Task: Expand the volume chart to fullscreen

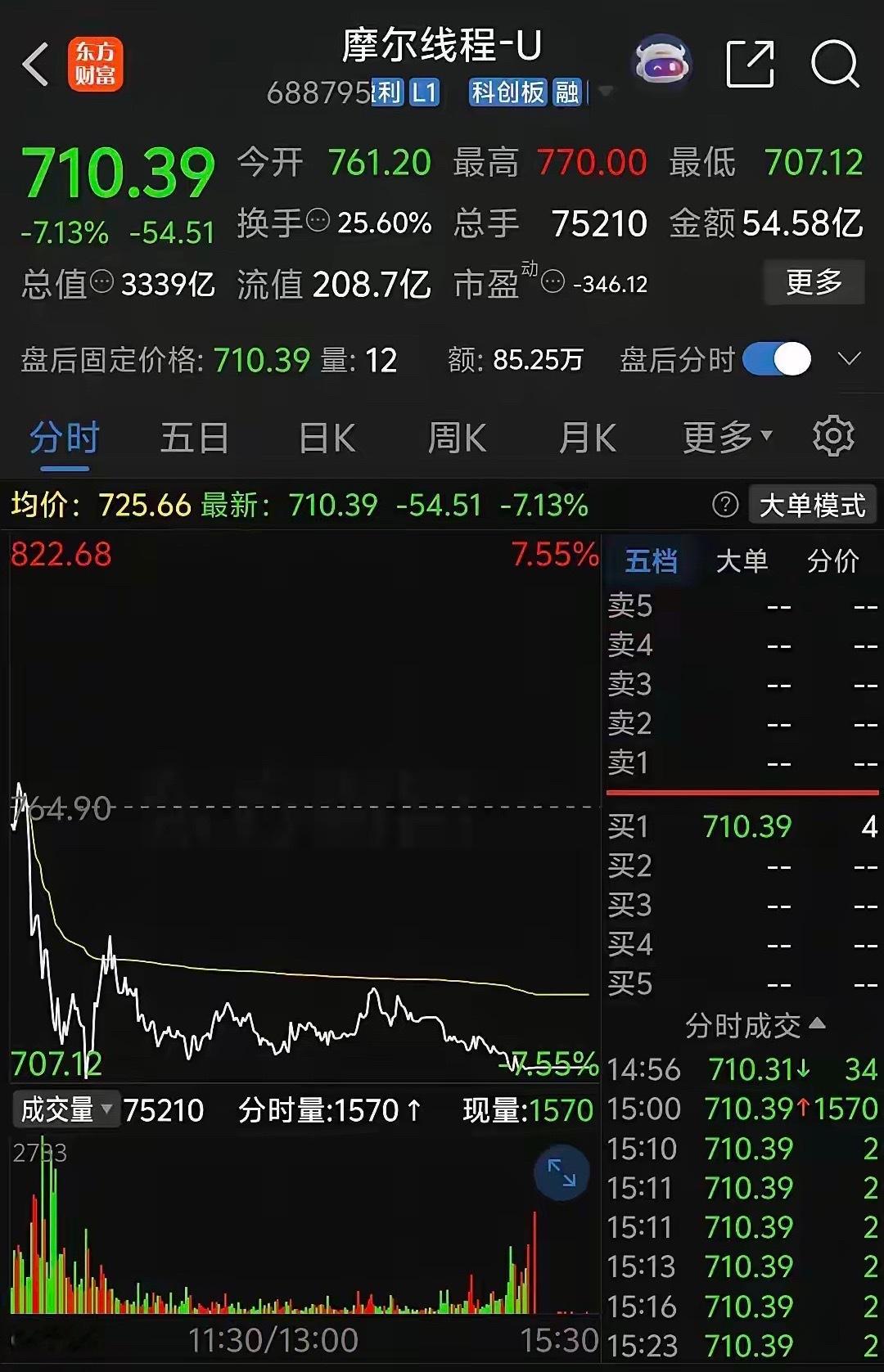Action: point(561,1172)
